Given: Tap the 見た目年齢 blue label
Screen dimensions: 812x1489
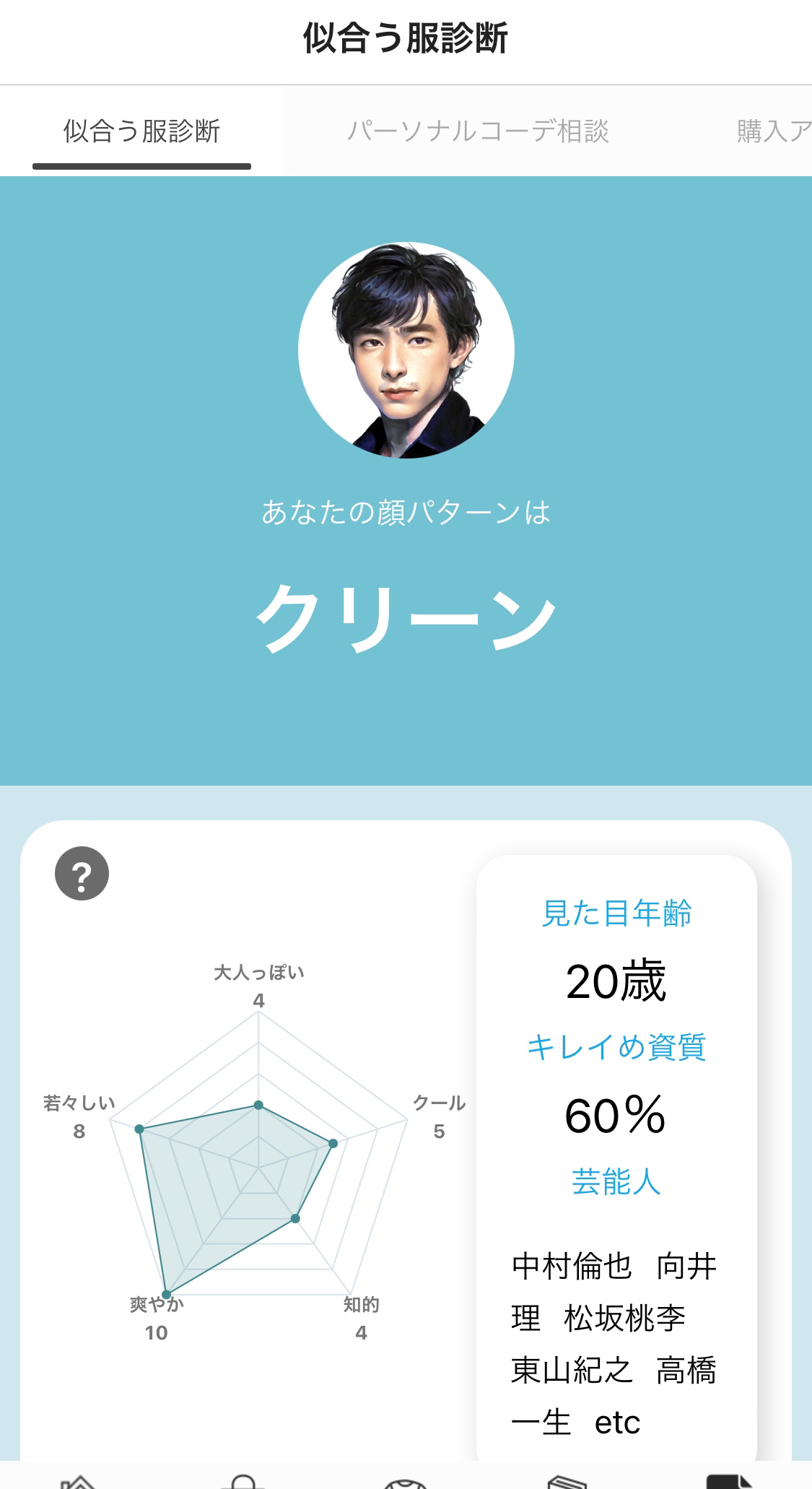Looking at the screenshot, I should (x=617, y=912).
